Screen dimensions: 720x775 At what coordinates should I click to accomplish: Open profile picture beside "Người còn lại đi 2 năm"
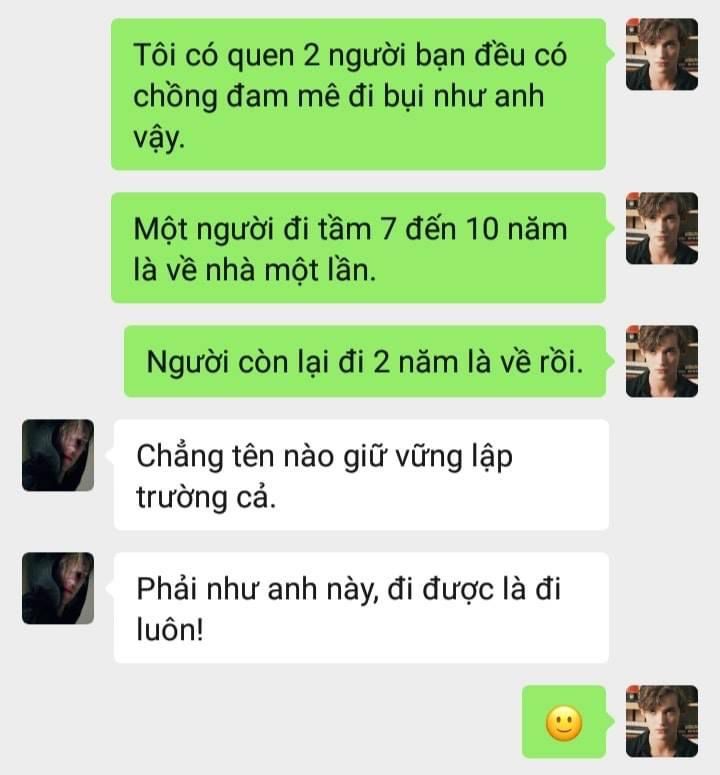pos(661,361)
